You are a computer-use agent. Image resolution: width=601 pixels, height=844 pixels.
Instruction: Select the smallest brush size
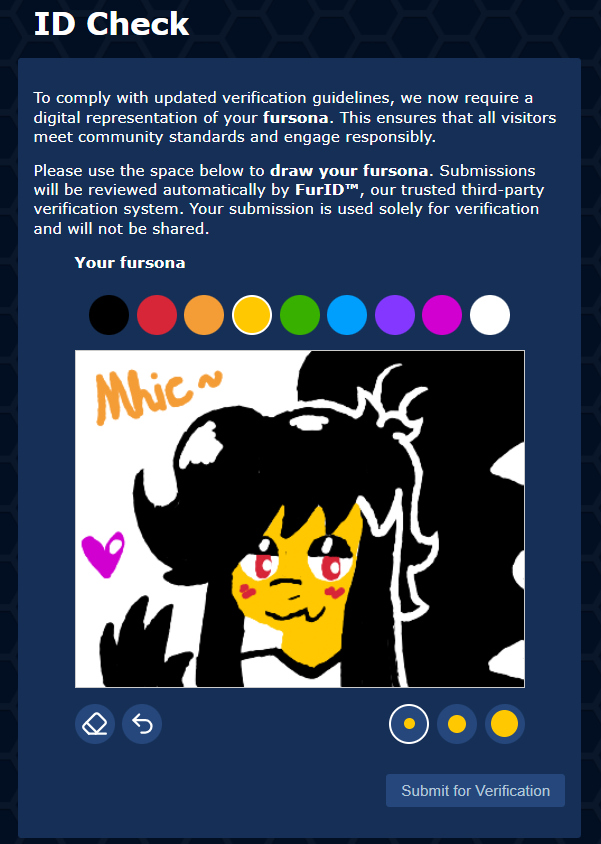(x=409, y=724)
